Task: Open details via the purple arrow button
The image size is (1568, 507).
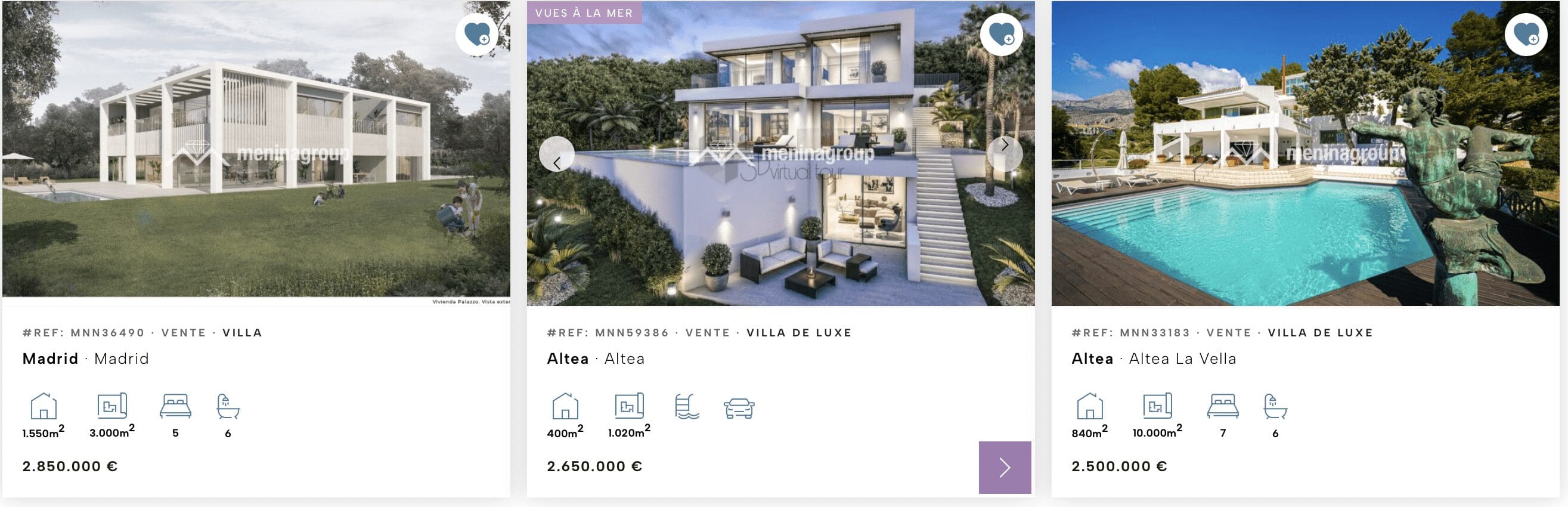Action: [1005, 467]
